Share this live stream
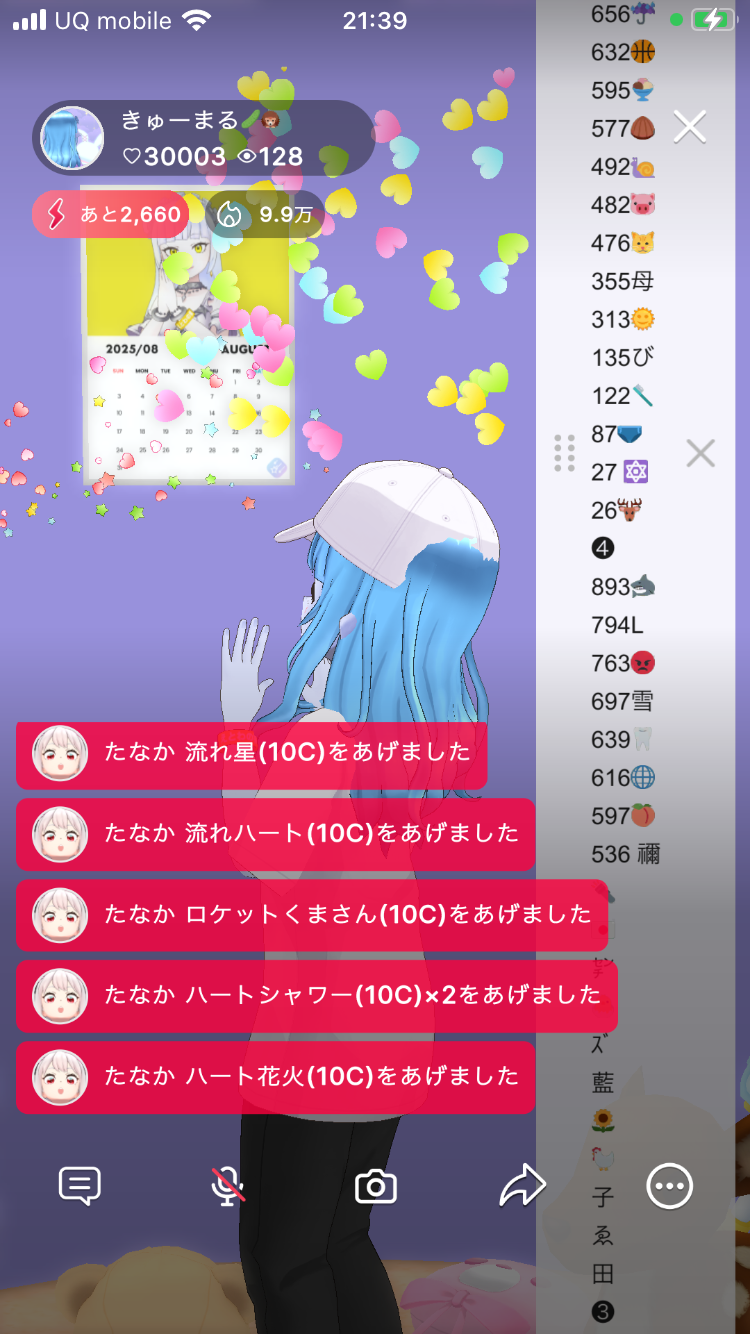750x1334 pixels. (522, 1187)
